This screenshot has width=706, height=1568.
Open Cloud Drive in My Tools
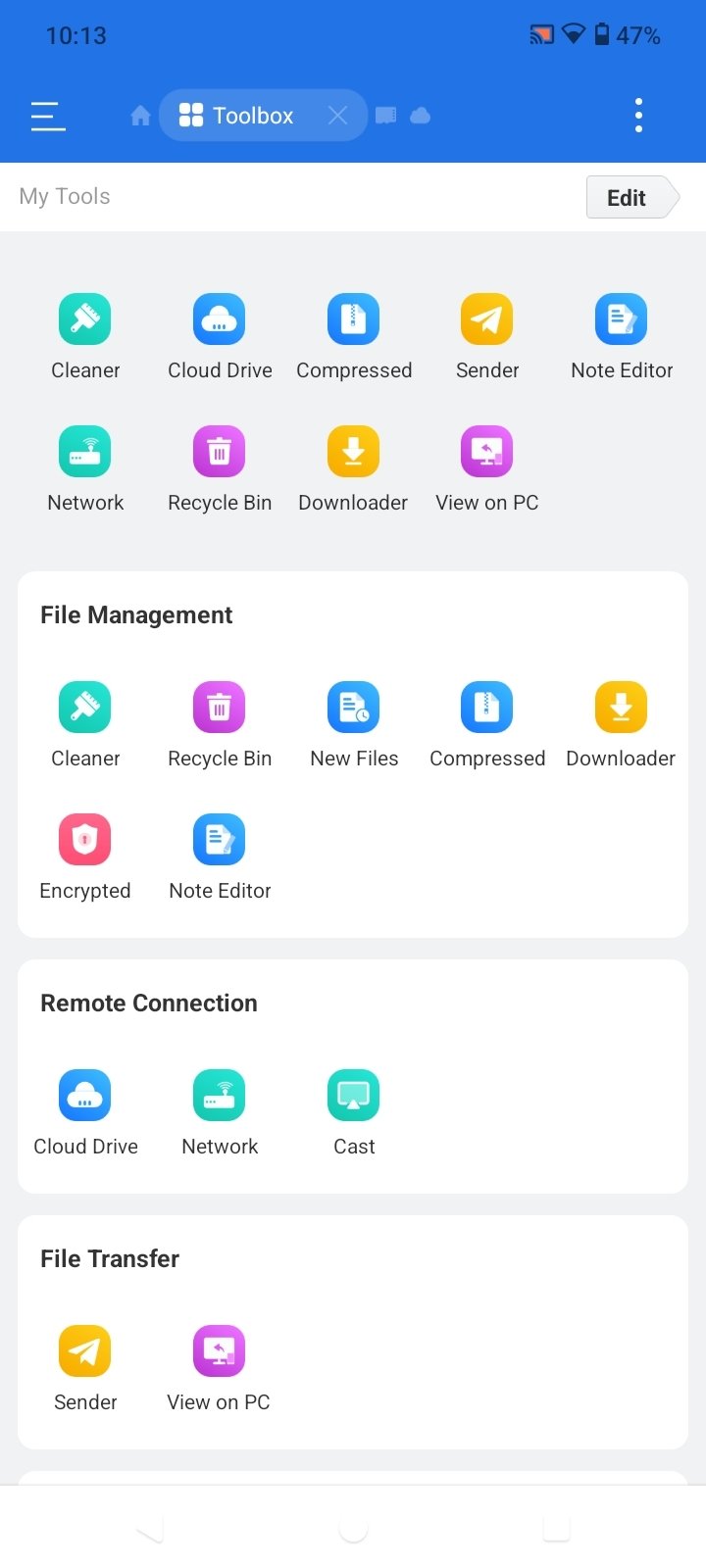pyautogui.click(x=220, y=338)
